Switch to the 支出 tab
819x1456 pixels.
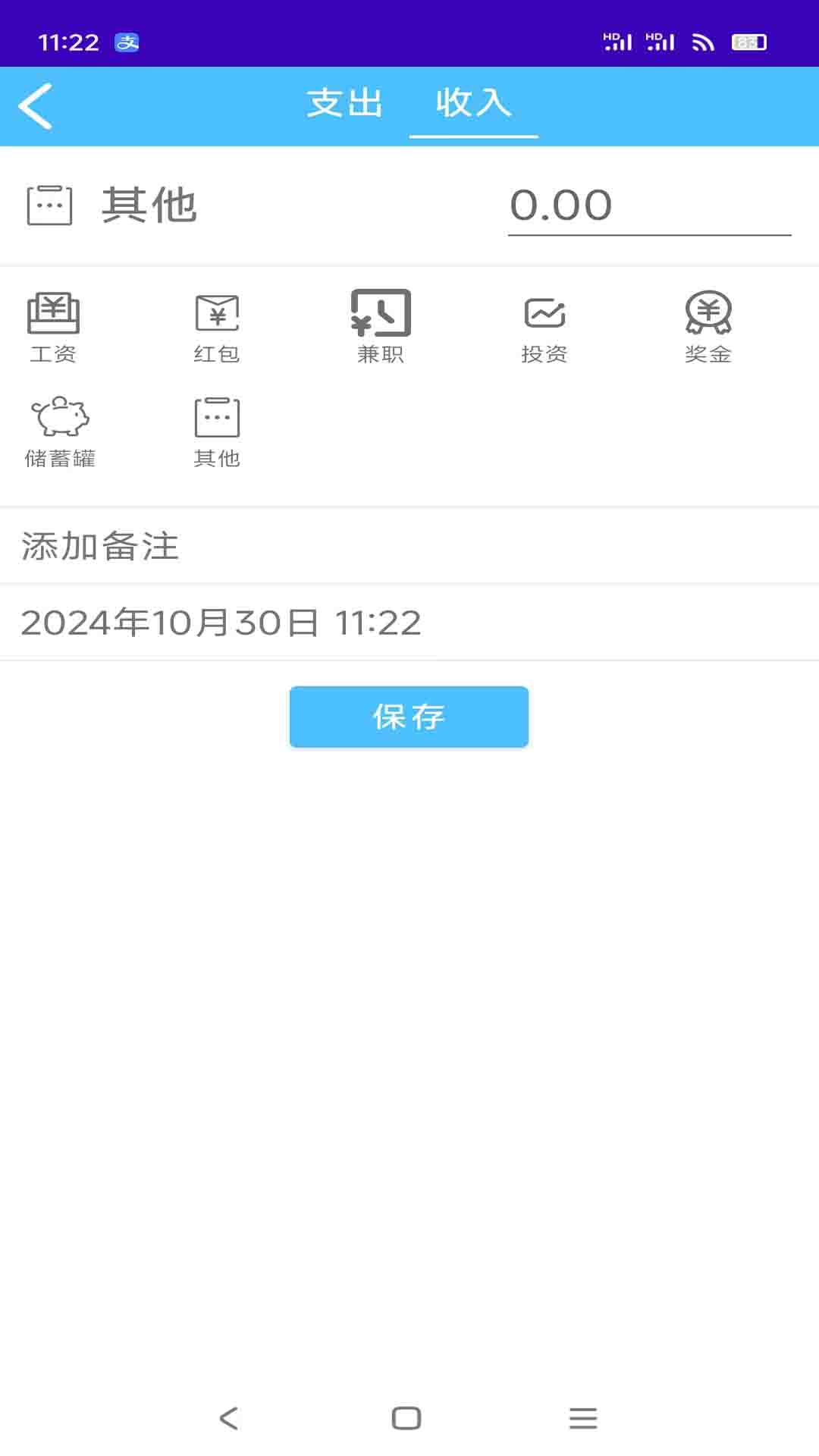click(x=345, y=104)
